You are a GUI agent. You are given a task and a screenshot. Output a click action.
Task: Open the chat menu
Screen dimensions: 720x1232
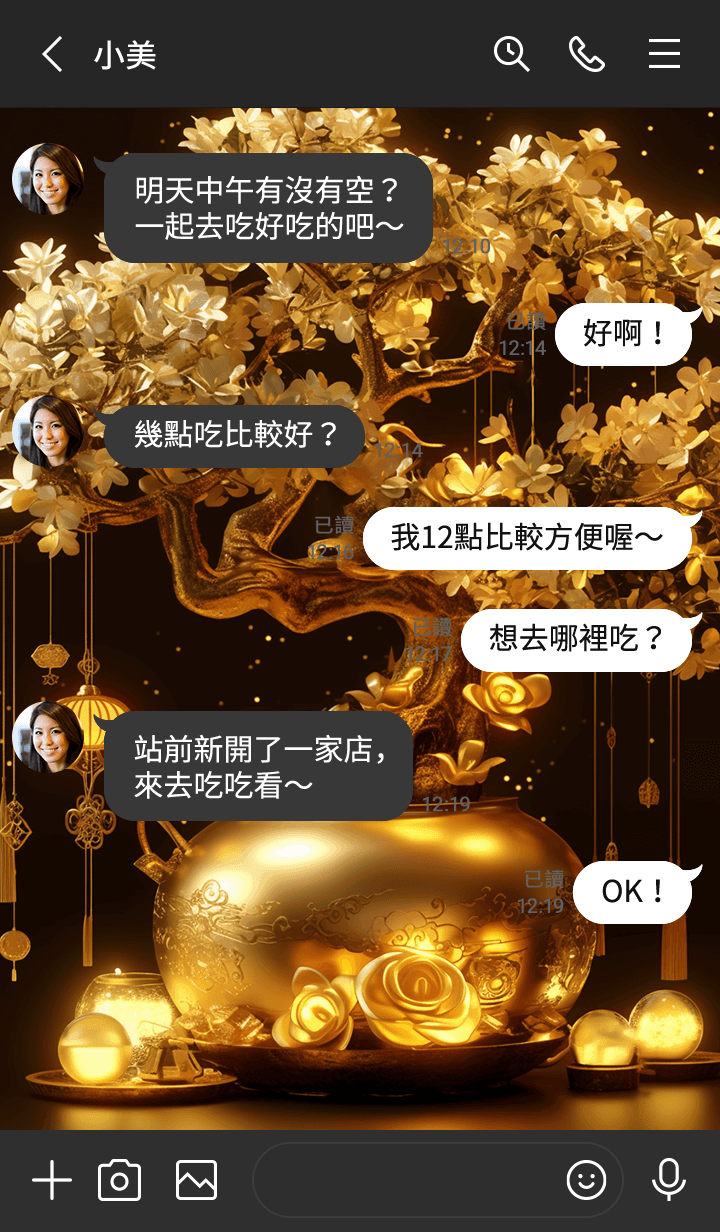coord(664,54)
